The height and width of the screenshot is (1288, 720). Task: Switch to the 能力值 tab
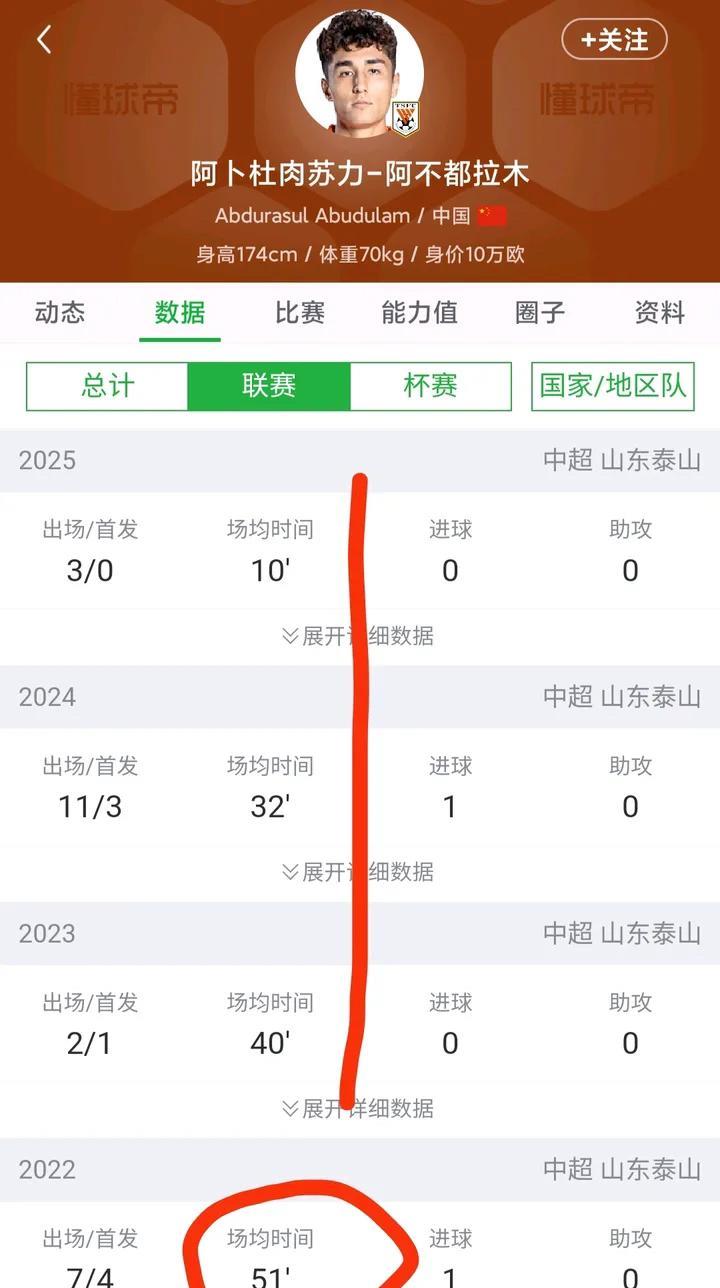point(420,312)
